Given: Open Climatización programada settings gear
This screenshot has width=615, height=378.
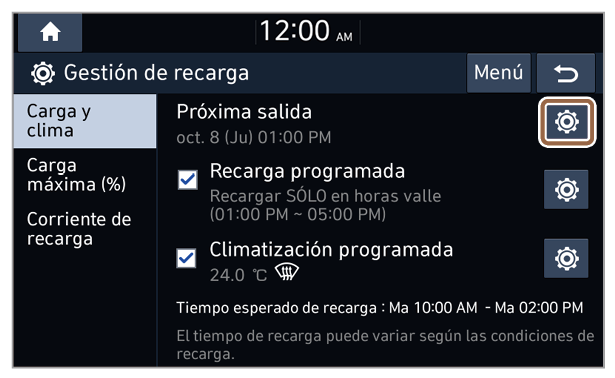Looking at the screenshot, I should tap(566, 258).
